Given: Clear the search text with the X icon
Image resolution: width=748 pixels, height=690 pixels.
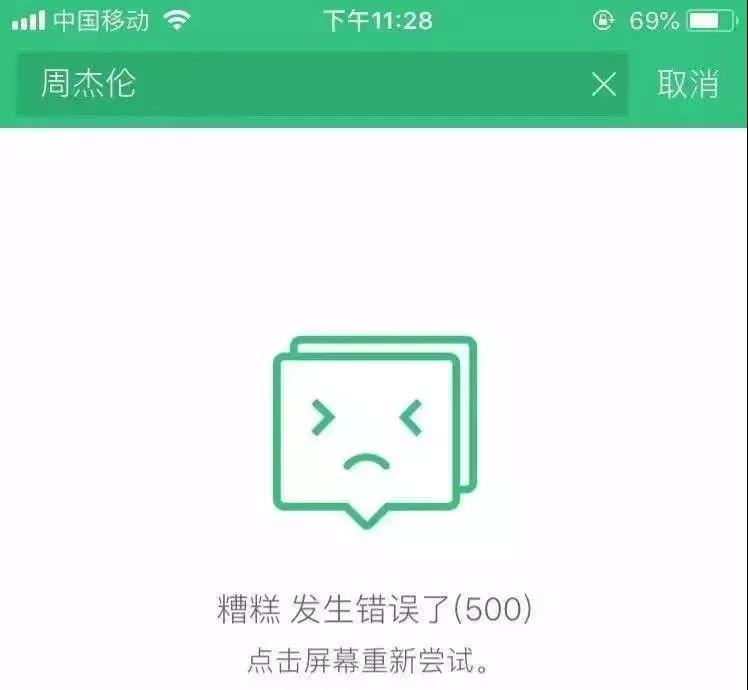Looking at the screenshot, I should pyautogui.click(x=603, y=85).
